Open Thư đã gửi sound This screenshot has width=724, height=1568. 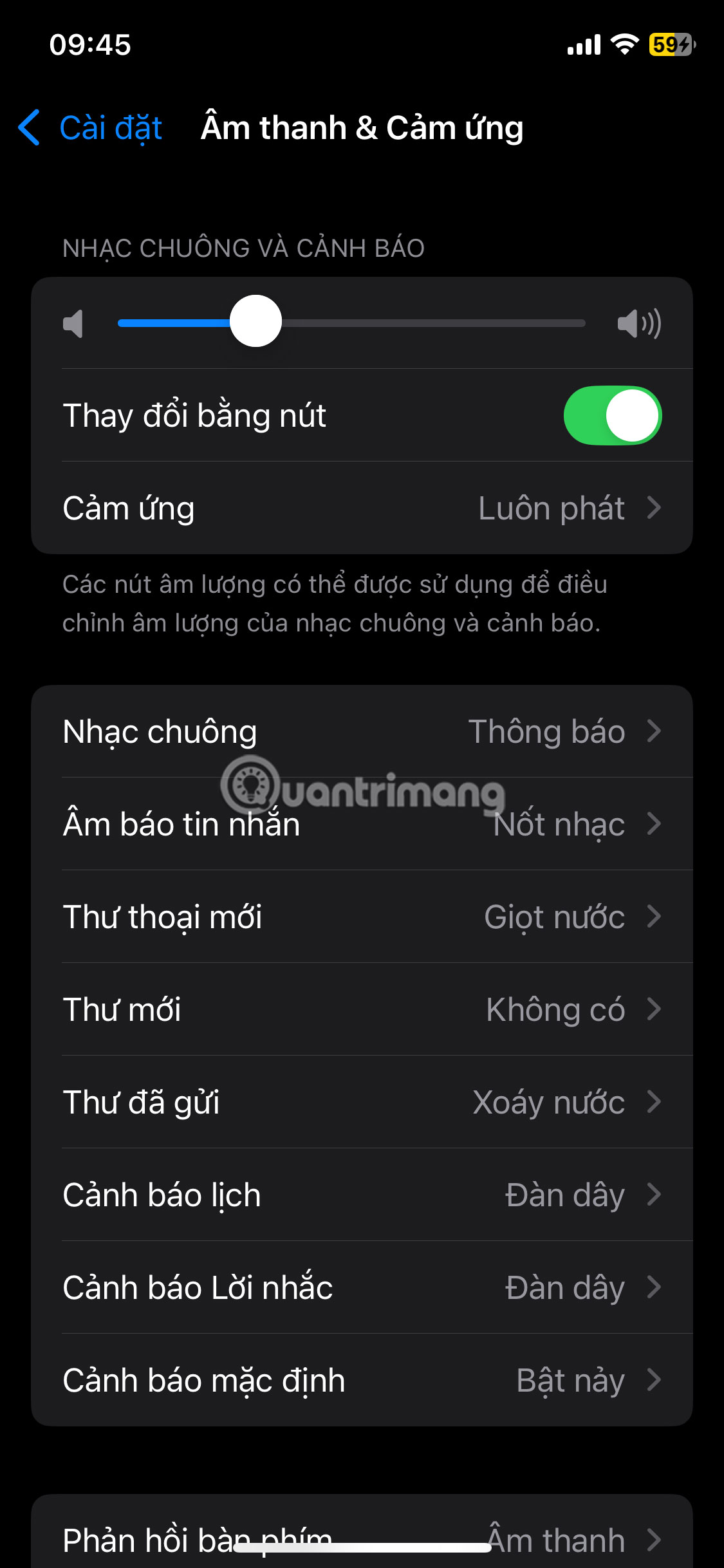362,1102
